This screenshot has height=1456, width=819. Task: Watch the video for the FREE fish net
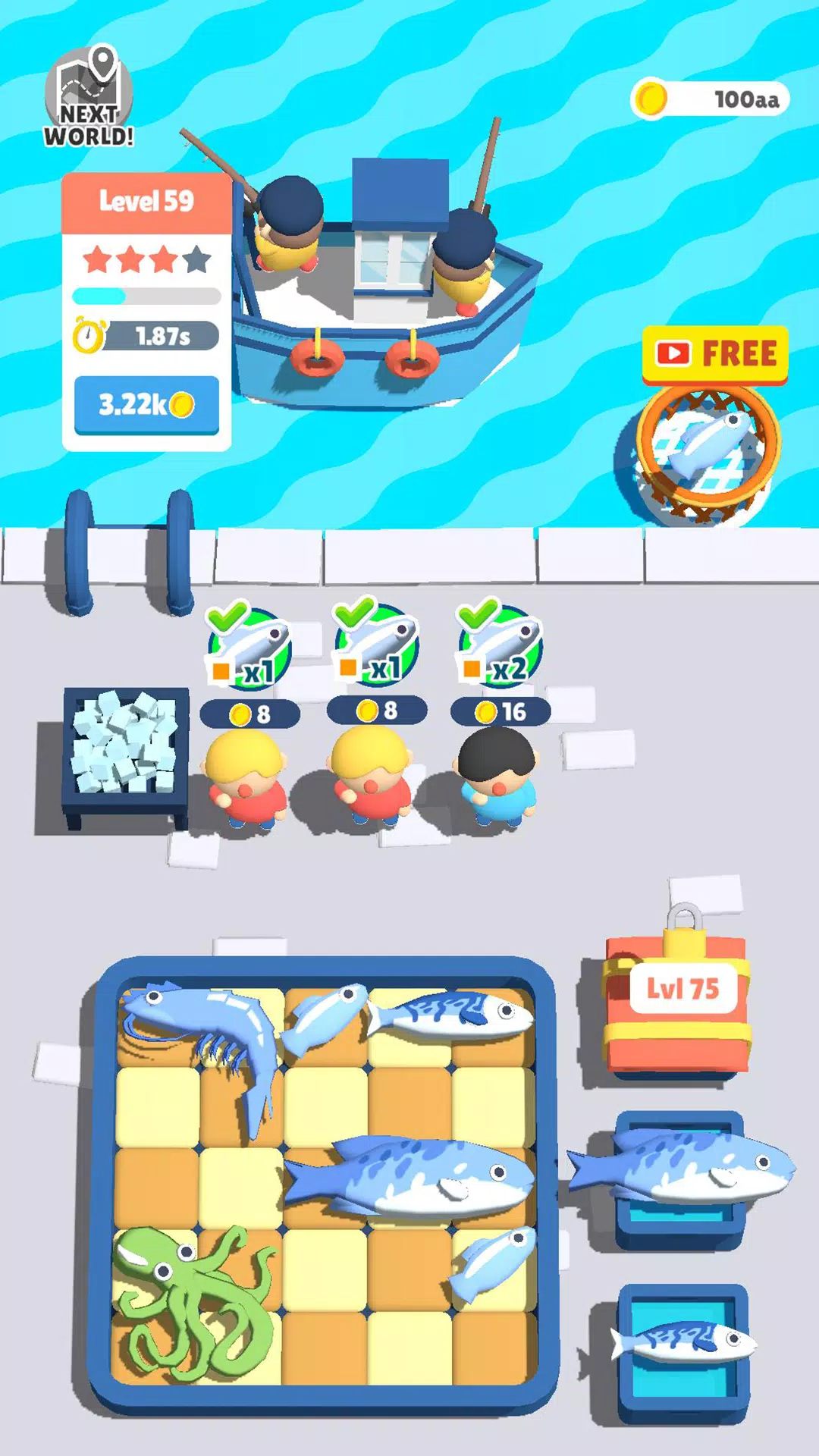pyautogui.click(x=714, y=354)
